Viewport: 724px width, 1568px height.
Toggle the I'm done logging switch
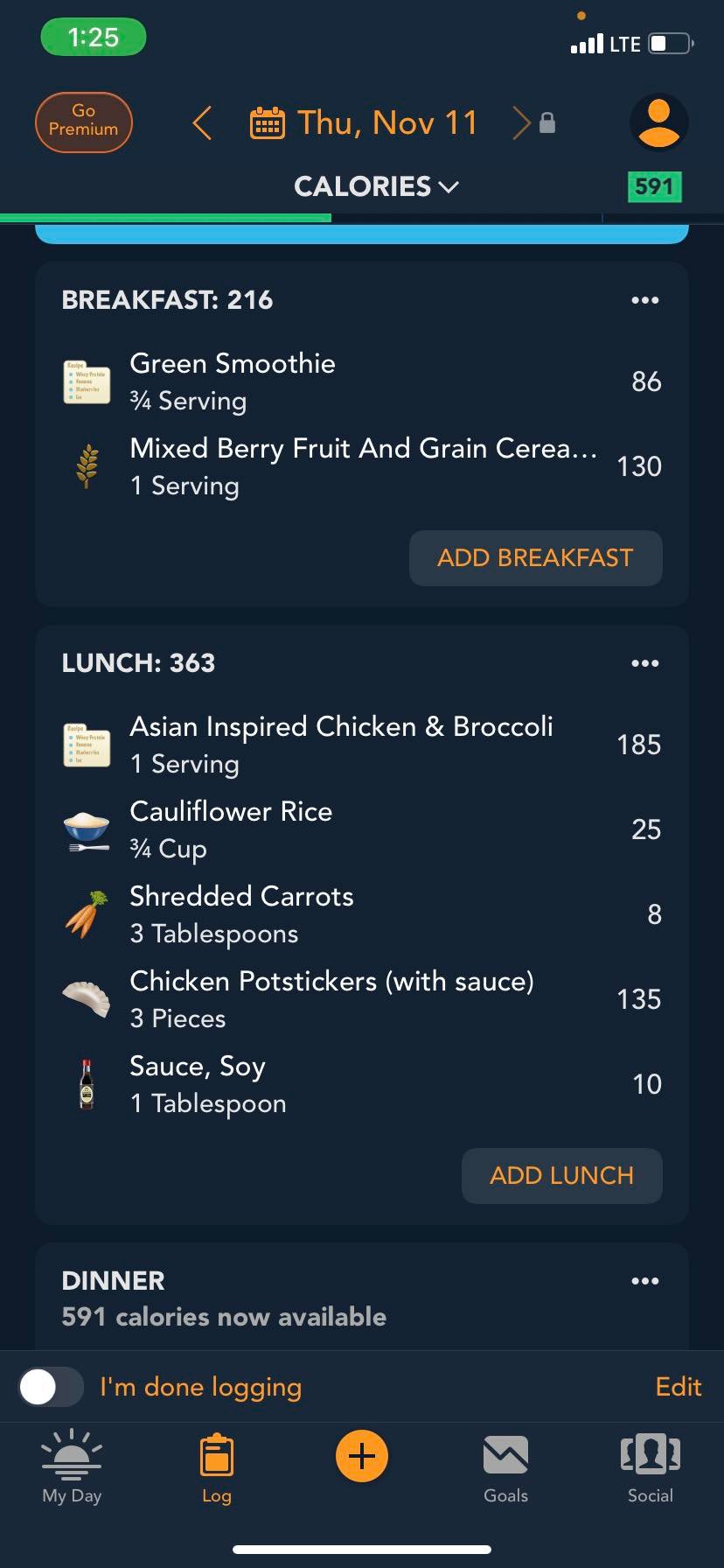click(x=51, y=1386)
